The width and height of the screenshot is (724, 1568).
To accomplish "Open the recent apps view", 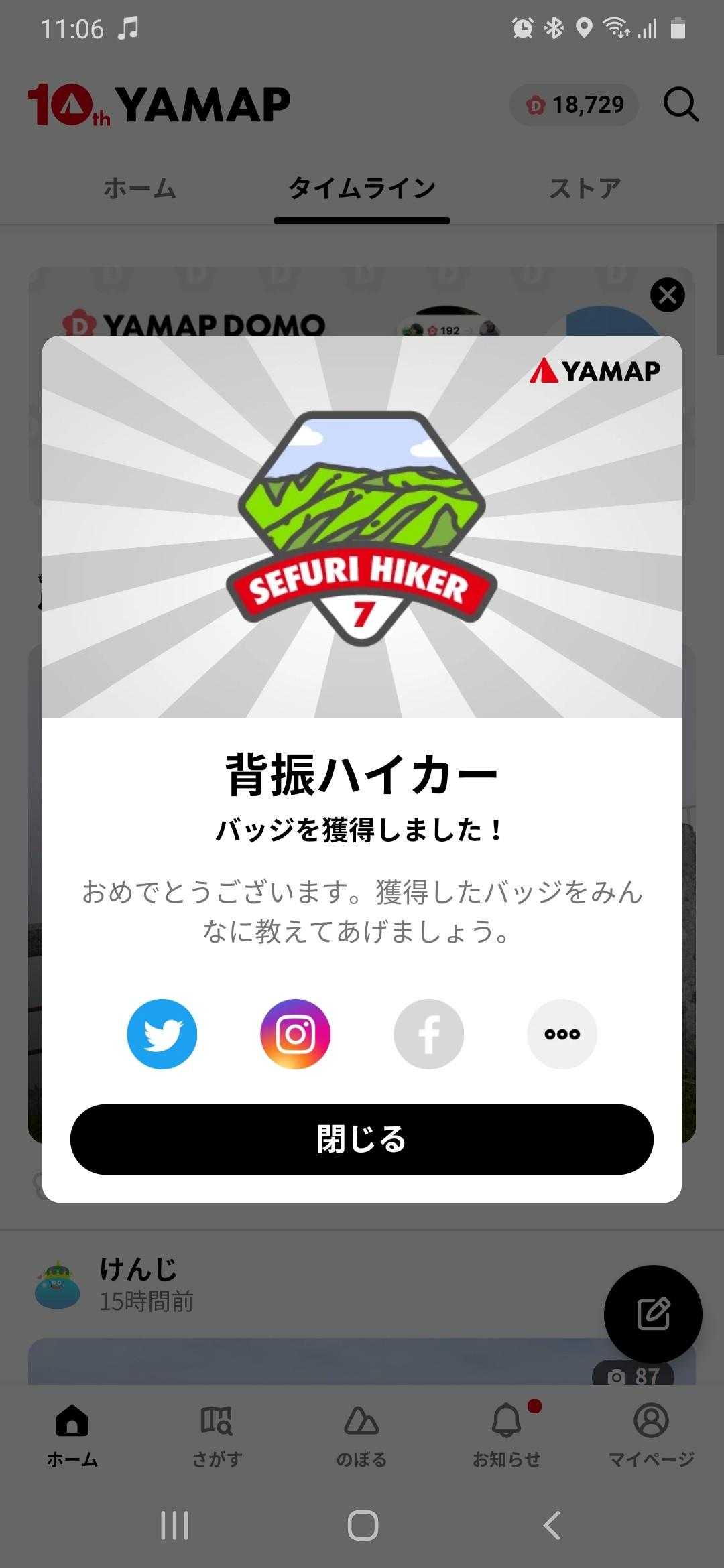I will point(174,1526).
